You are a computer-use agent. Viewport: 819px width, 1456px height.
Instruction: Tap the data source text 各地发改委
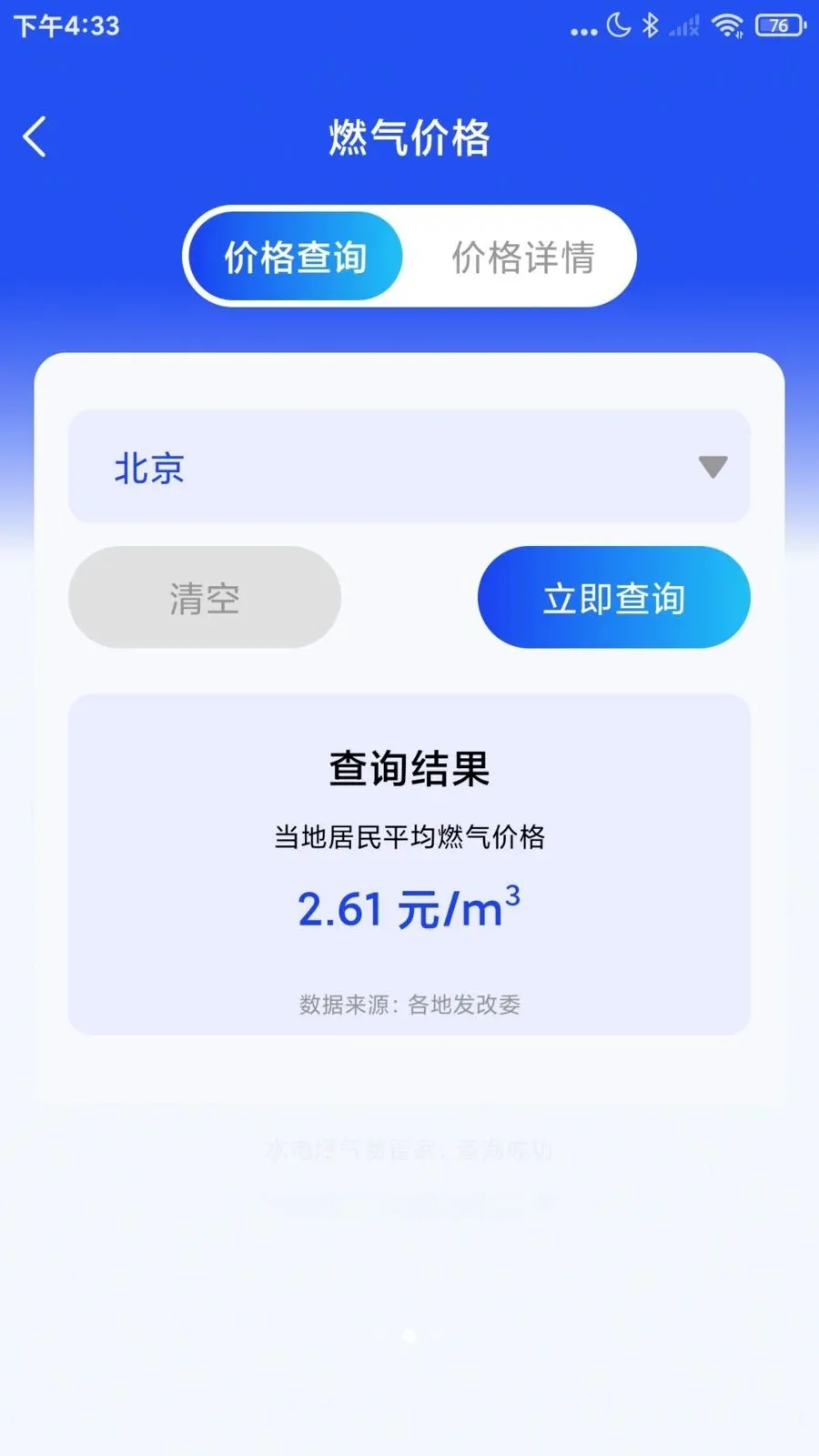tap(409, 1006)
